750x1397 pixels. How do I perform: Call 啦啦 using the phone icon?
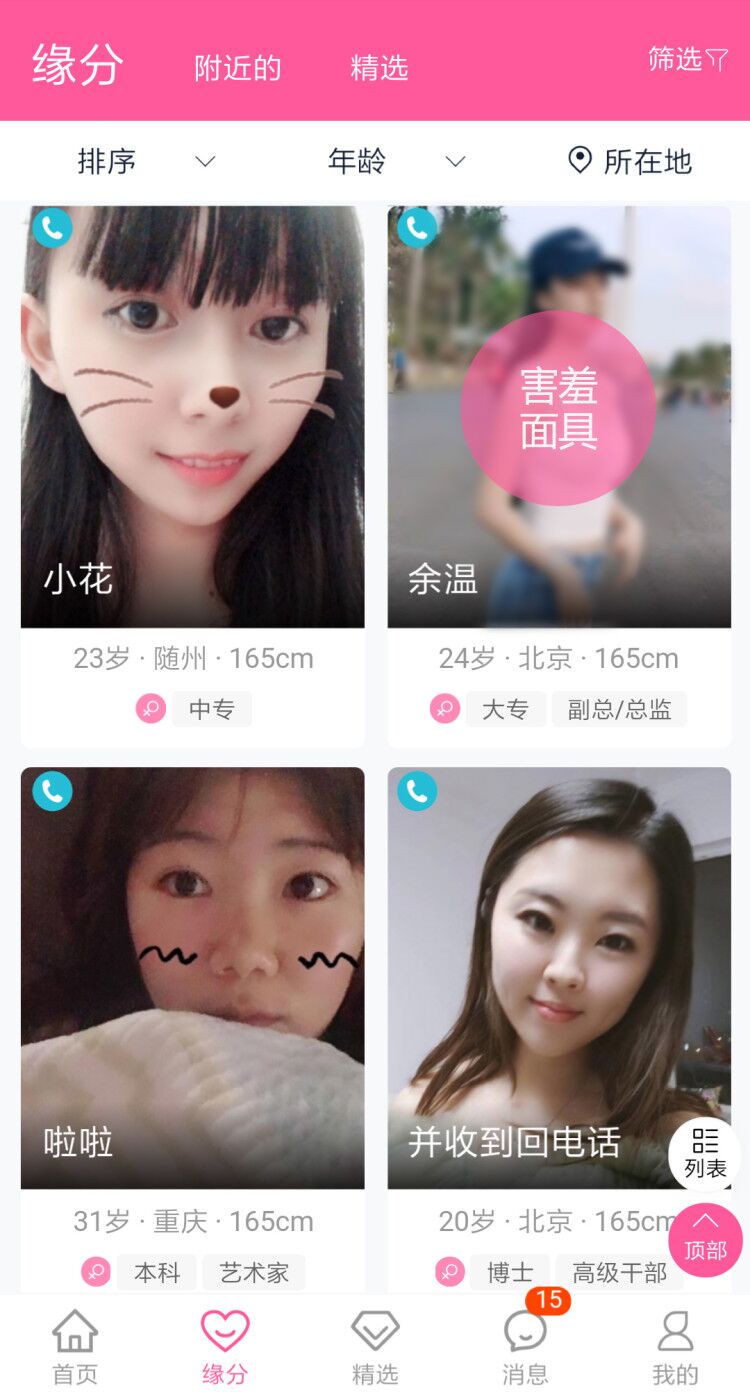[52, 790]
